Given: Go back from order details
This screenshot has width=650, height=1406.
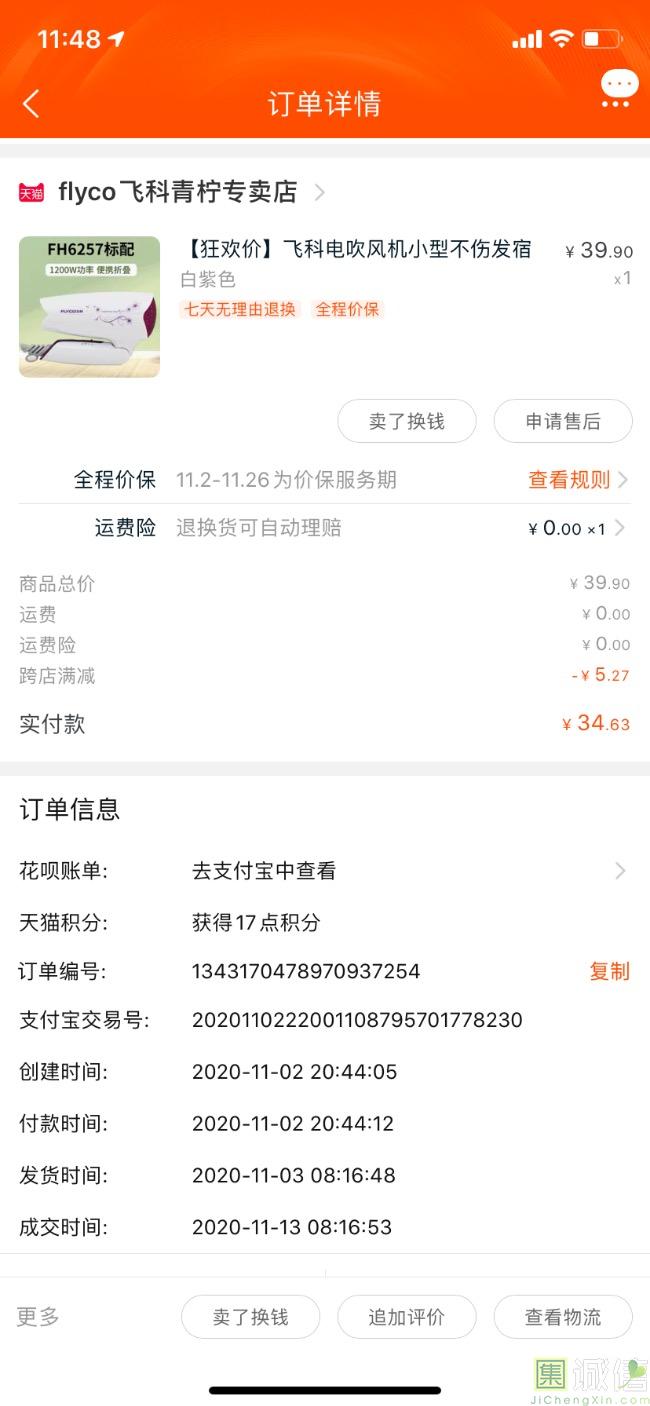Looking at the screenshot, I should click(x=31, y=103).
